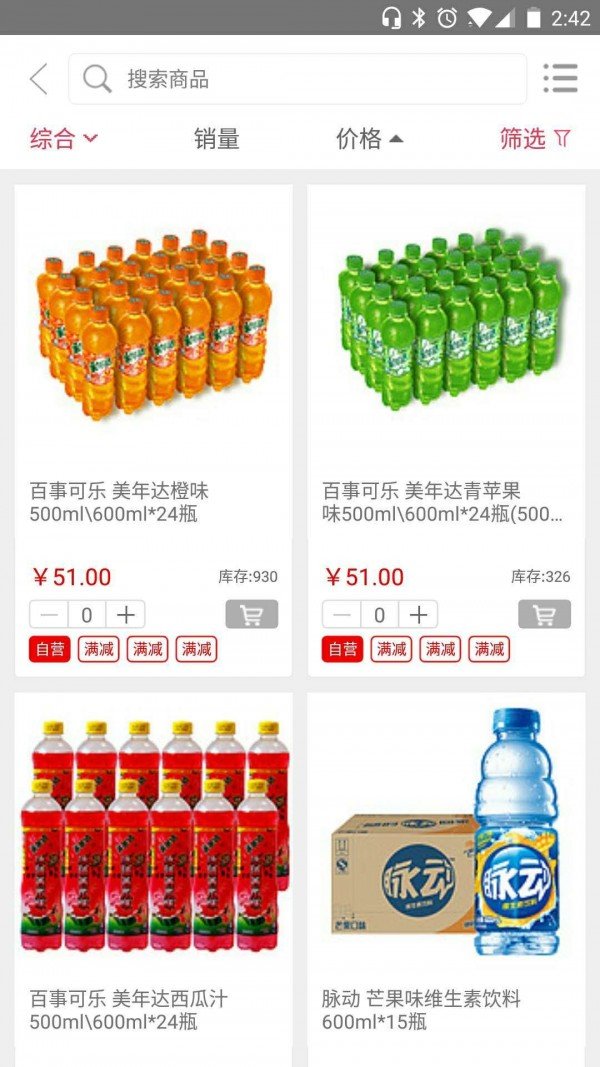The width and height of the screenshot is (600, 1067).
Task: Increase quantity of 美年达橙味
Action: tap(126, 614)
